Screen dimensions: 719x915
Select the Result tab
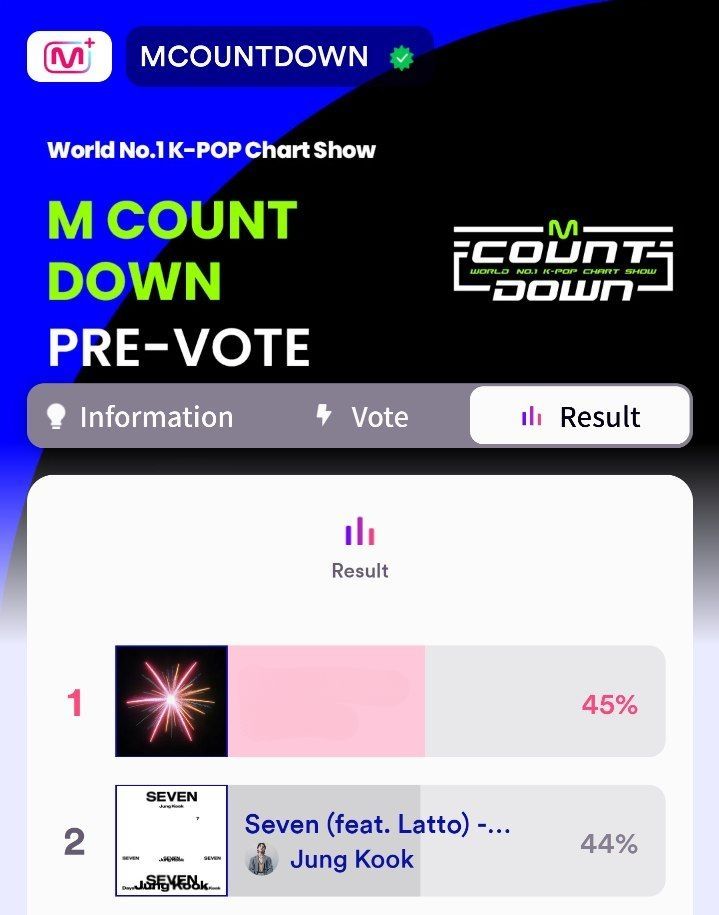580,416
